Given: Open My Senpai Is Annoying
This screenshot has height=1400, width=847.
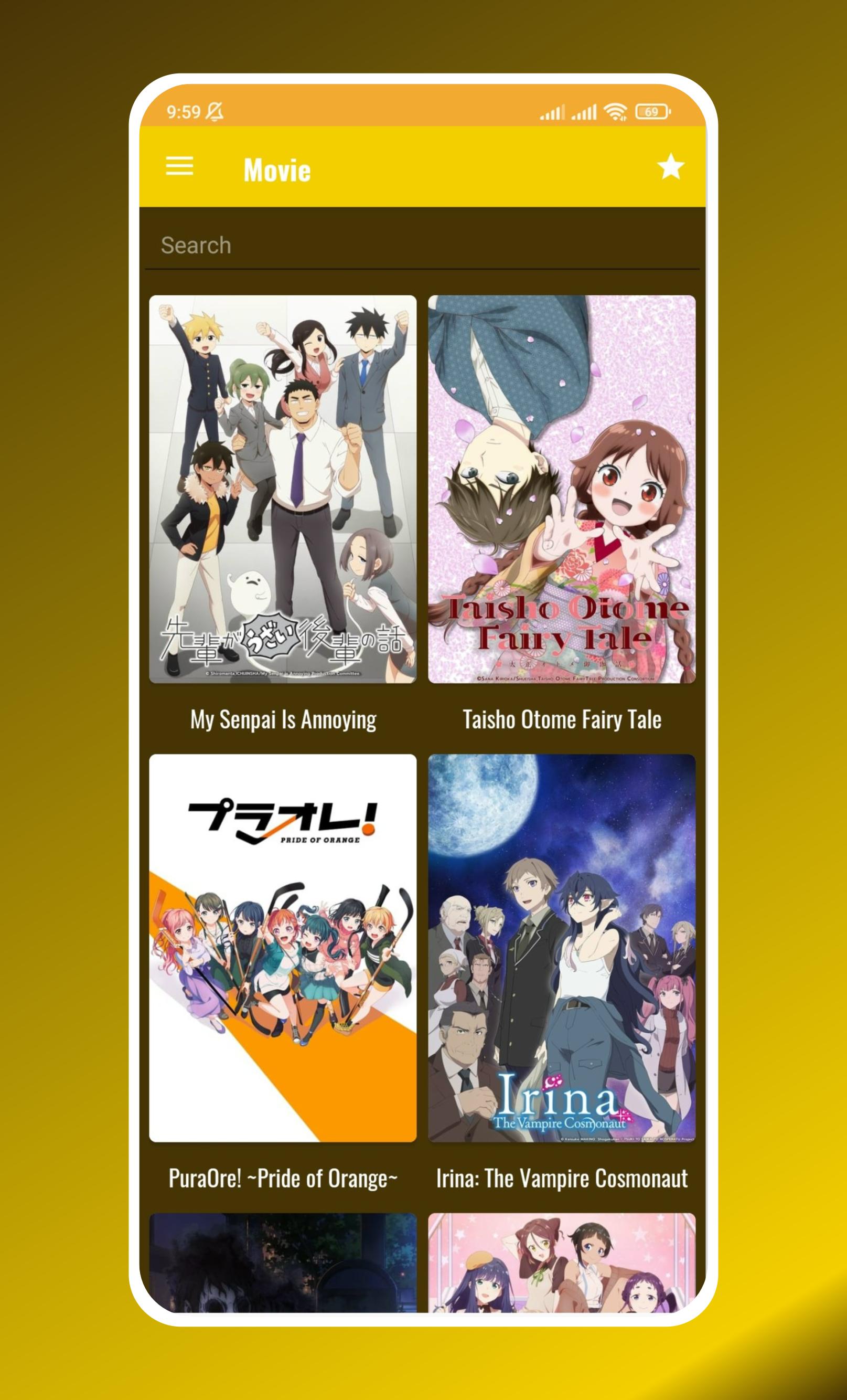Looking at the screenshot, I should pos(283,489).
